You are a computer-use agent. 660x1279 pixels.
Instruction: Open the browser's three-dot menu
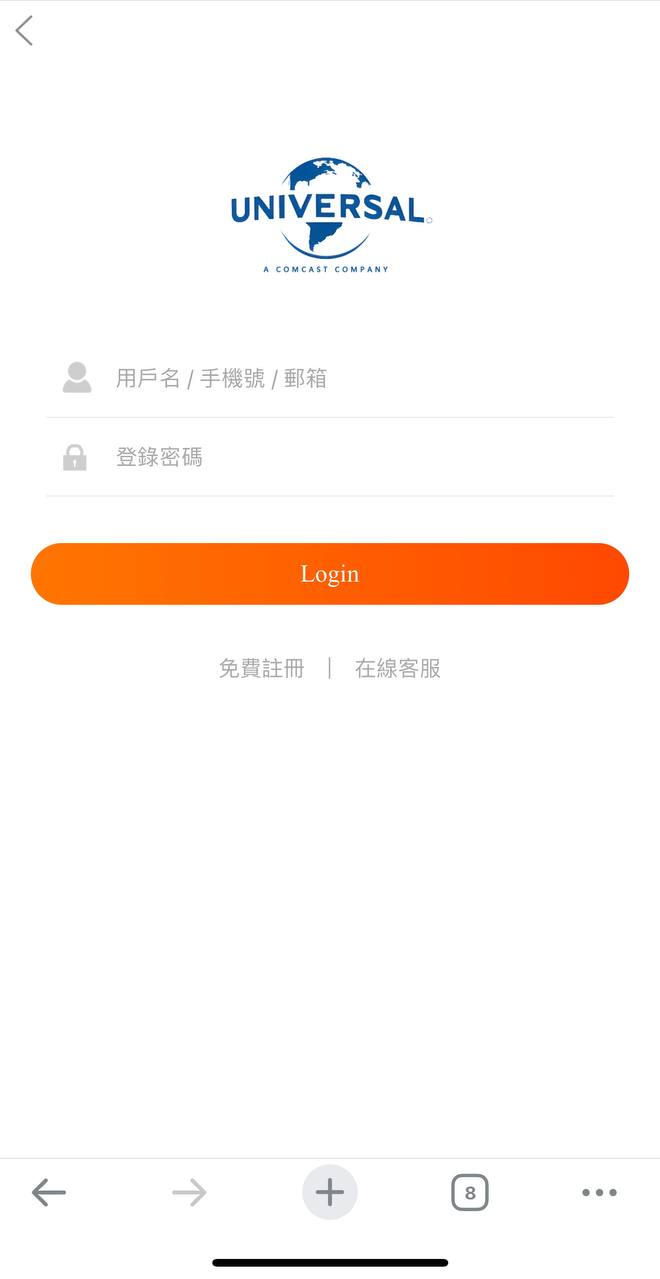599,1192
